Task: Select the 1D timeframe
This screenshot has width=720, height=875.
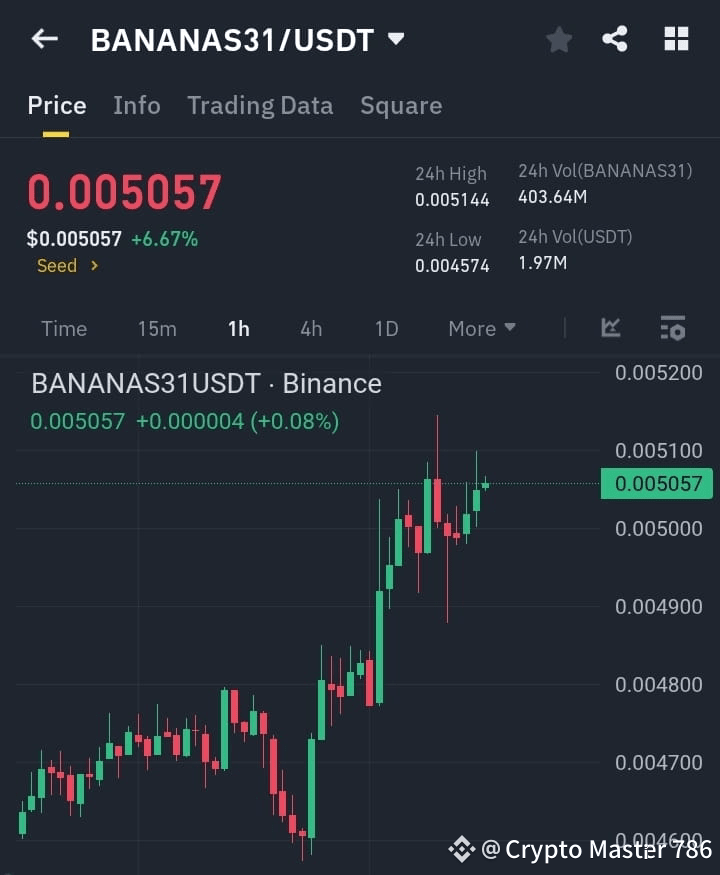Action: coord(386,328)
